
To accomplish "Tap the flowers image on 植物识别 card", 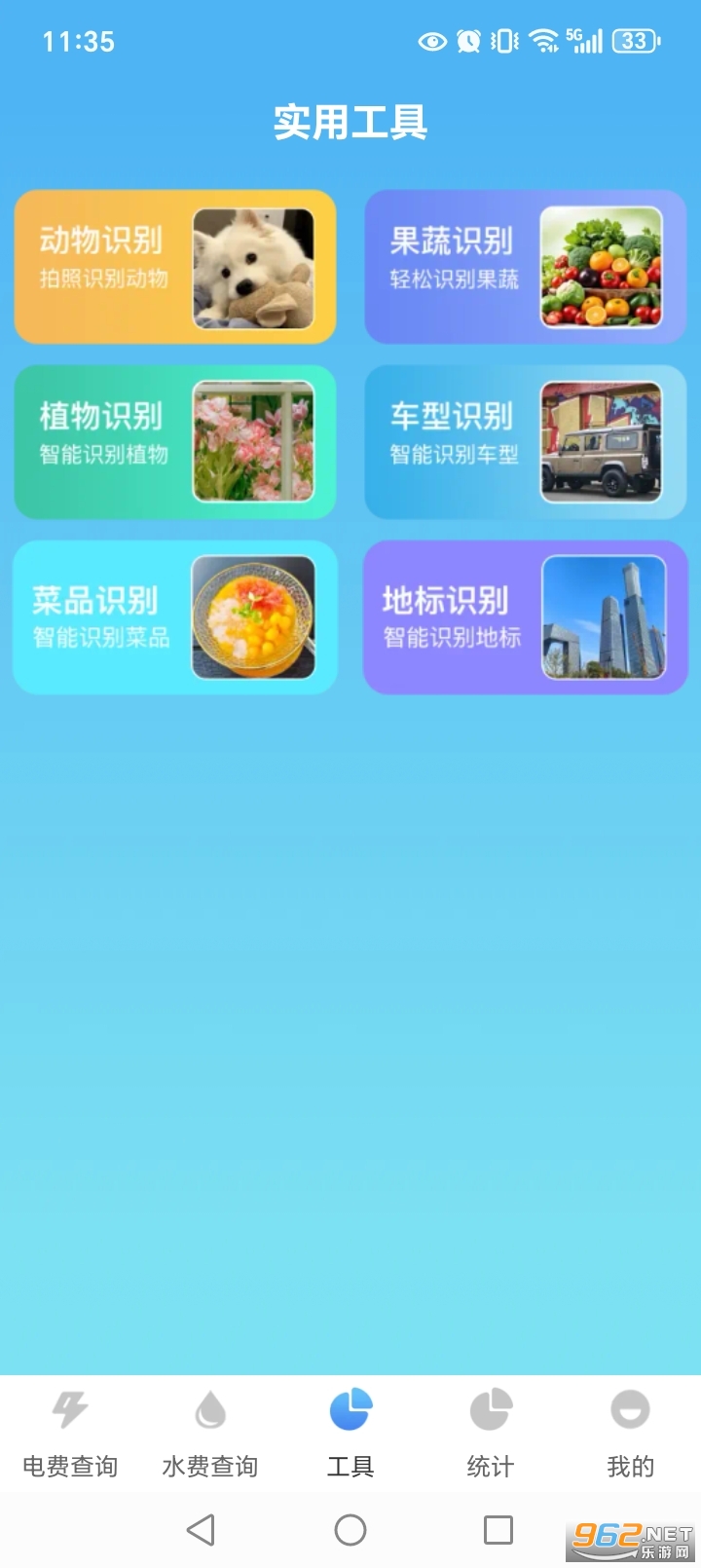I will point(255,441).
